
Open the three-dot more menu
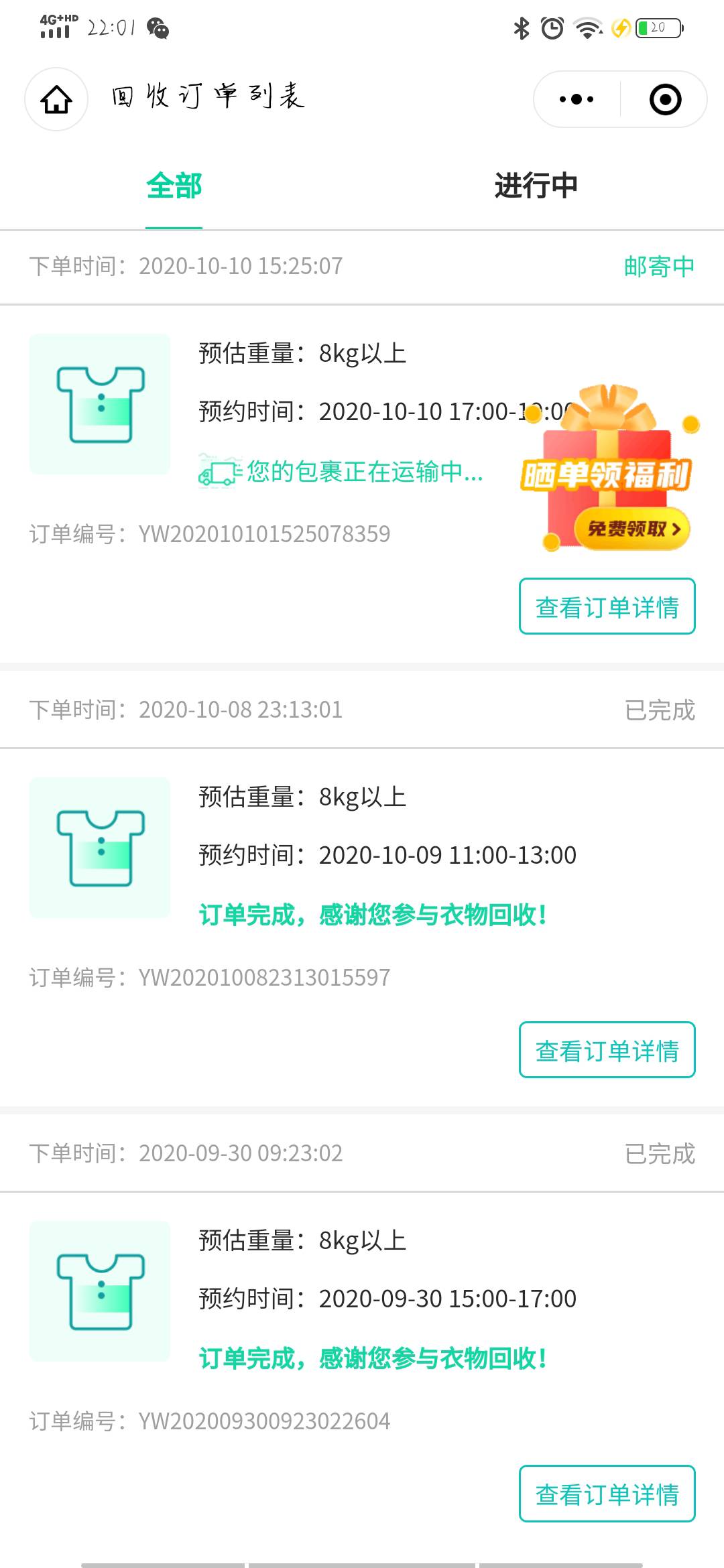coord(577,100)
